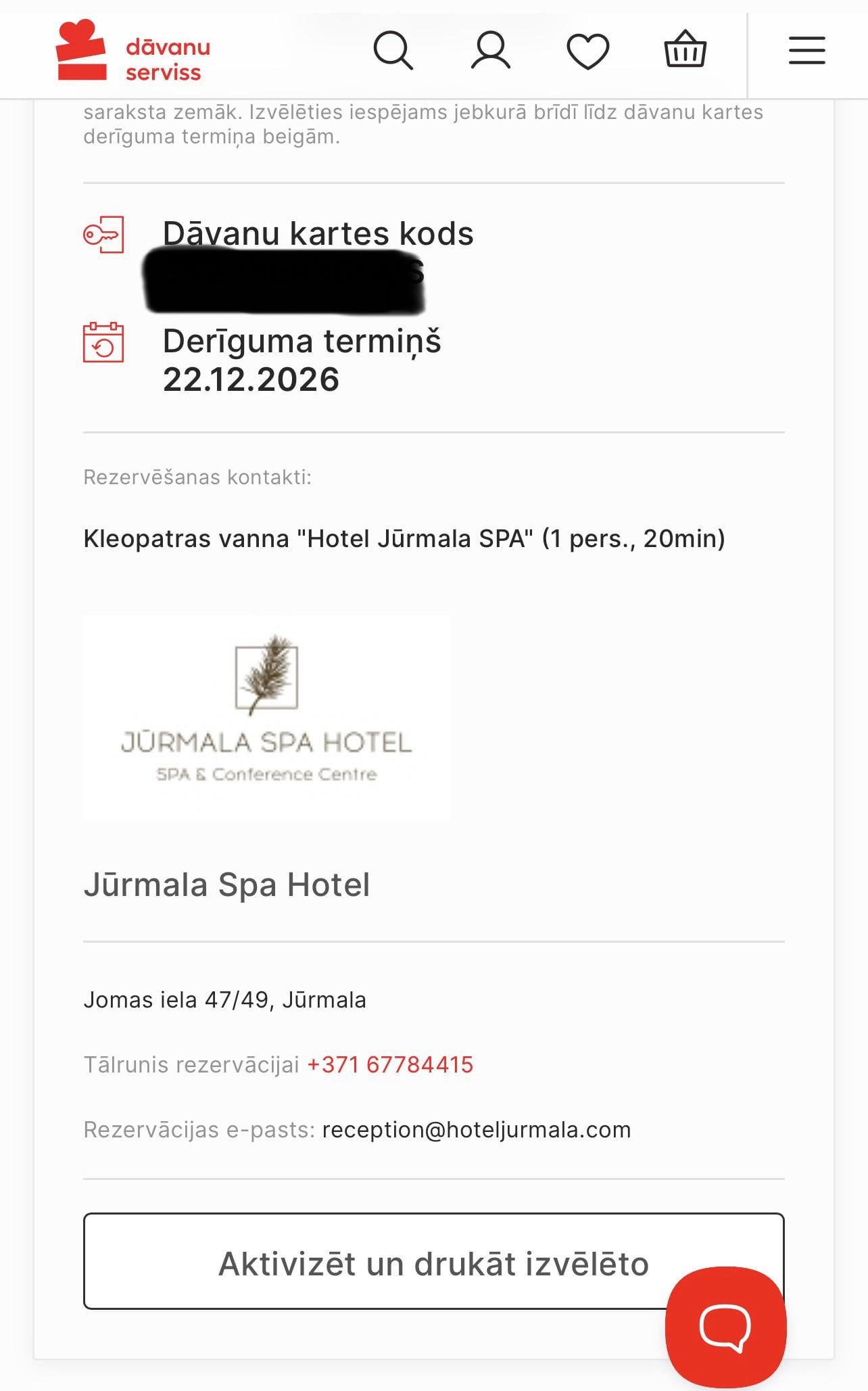View the wishlist heart icon
The width and height of the screenshot is (868, 1391).
tap(587, 51)
